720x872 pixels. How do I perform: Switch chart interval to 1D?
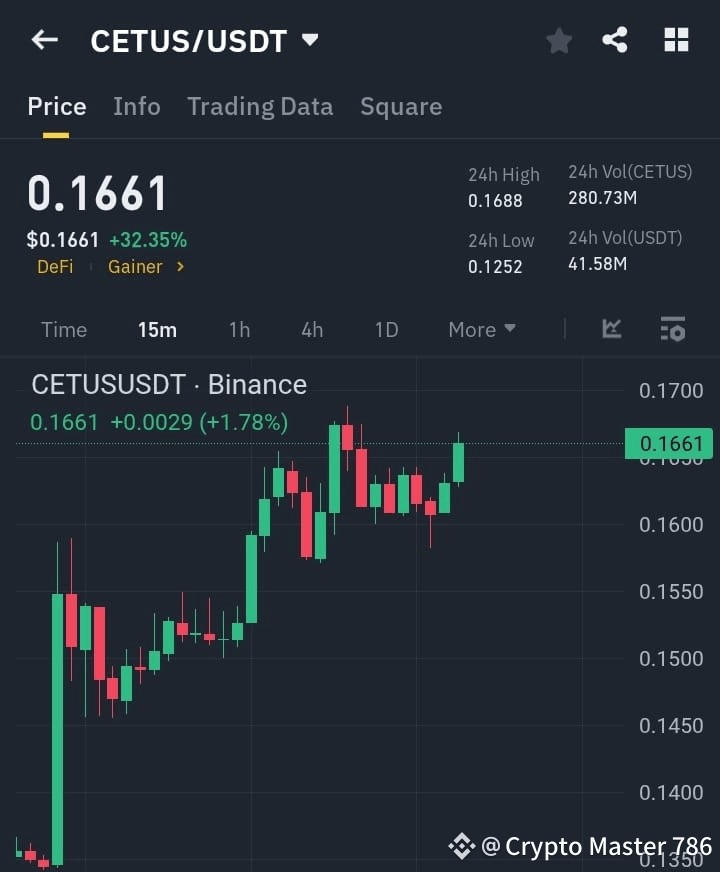[386, 329]
